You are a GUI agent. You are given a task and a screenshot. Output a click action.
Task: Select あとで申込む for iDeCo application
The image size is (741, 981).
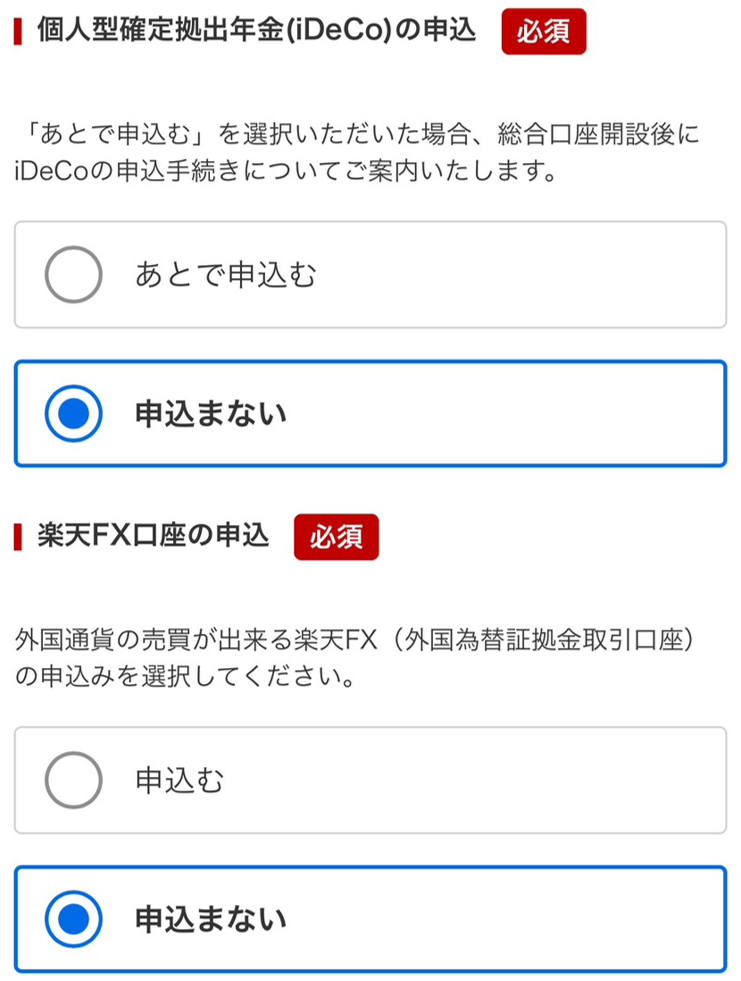(x=73, y=275)
